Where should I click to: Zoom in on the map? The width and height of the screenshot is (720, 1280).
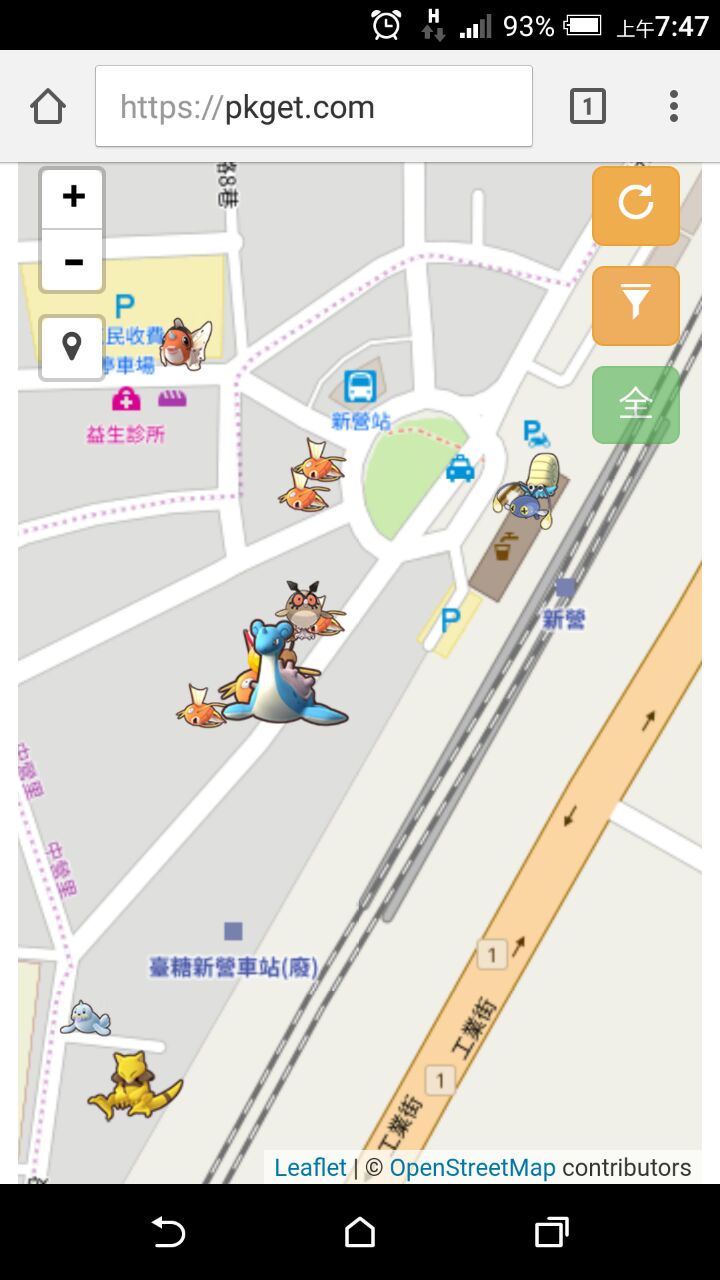(x=73, y=197)
